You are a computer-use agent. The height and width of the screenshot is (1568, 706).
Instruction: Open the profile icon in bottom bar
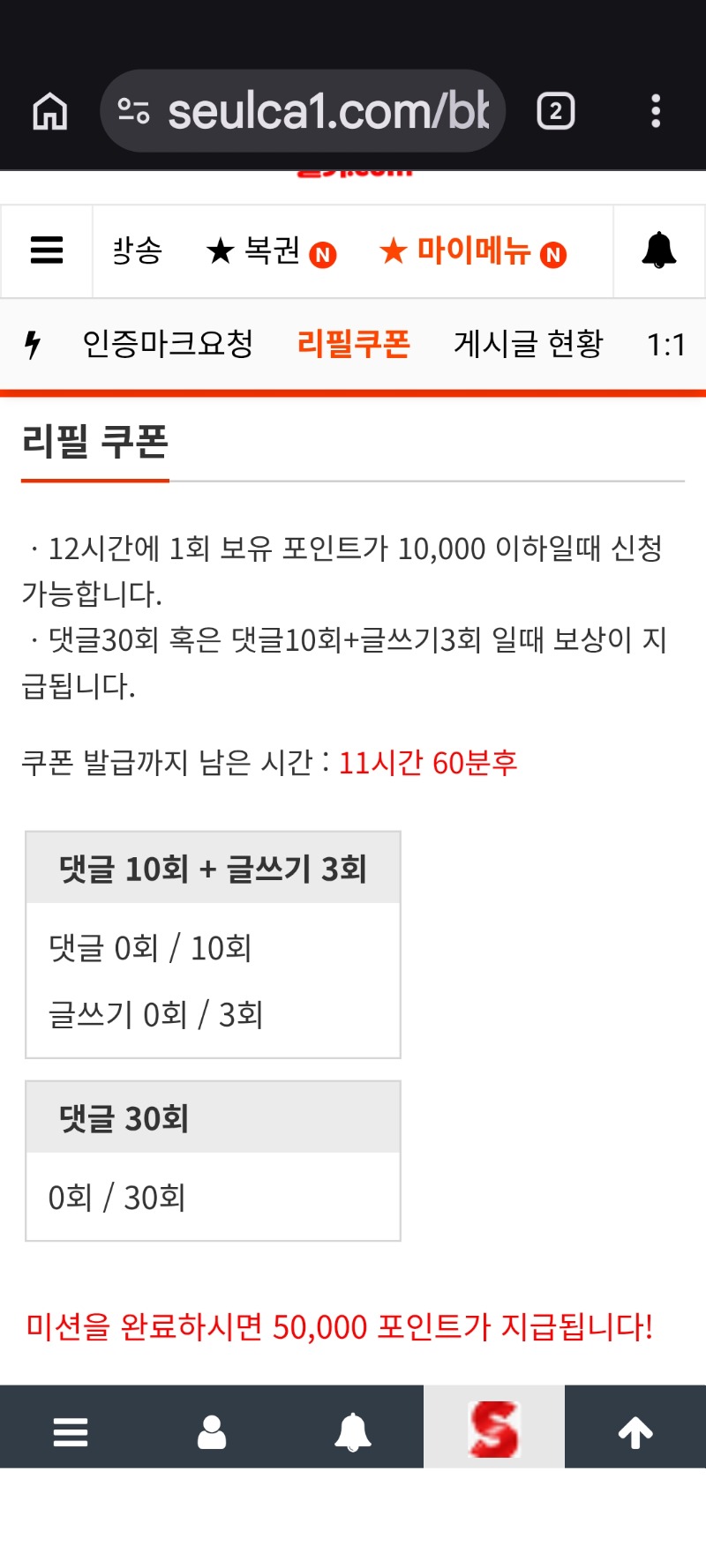pos(212,1432)
